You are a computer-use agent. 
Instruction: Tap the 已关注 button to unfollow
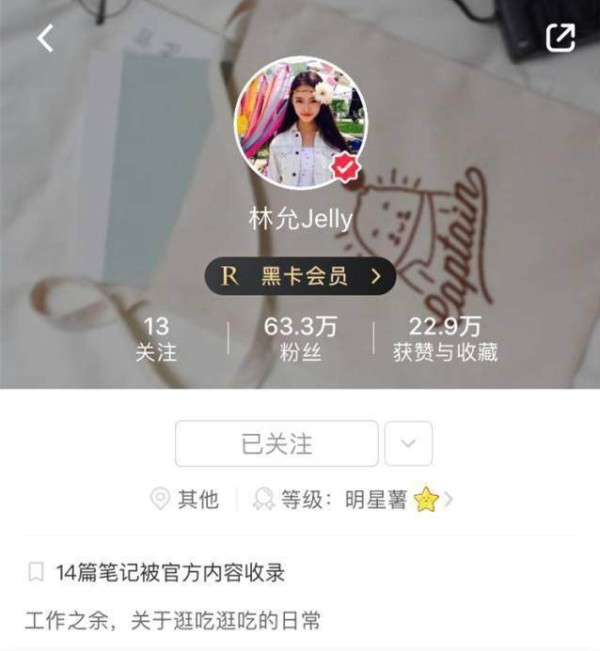pos(277,444)
